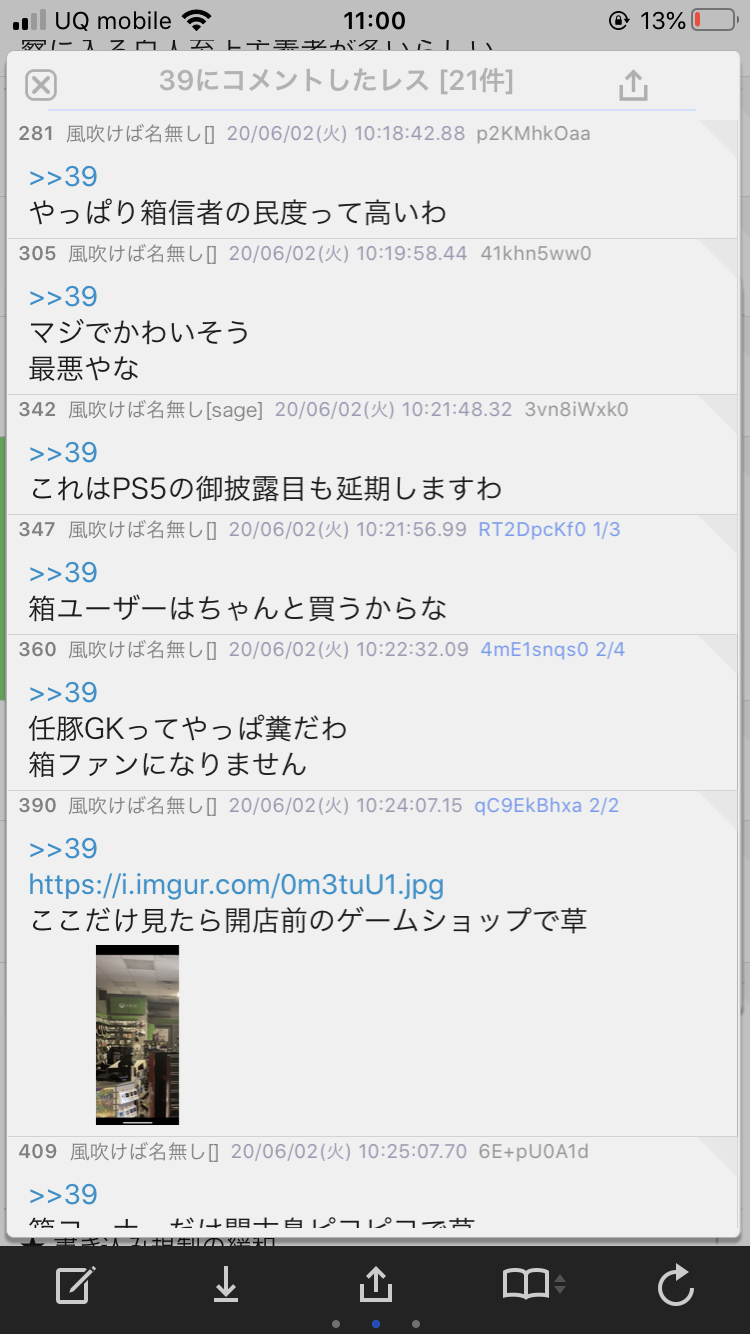Open the >>39 anchor in post 342

click(63, 453)
